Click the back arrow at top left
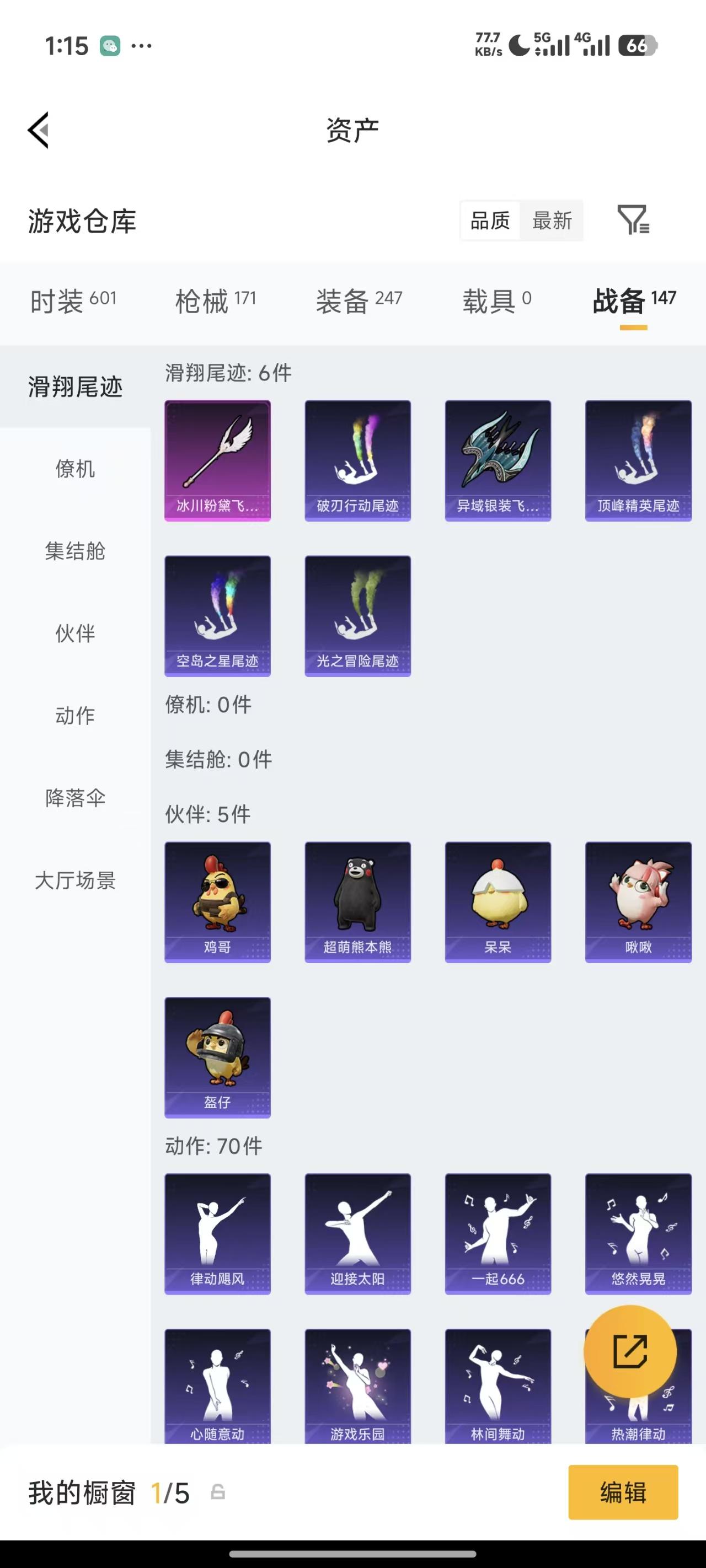The image size is (706, 1568). (x=38, y=130)
